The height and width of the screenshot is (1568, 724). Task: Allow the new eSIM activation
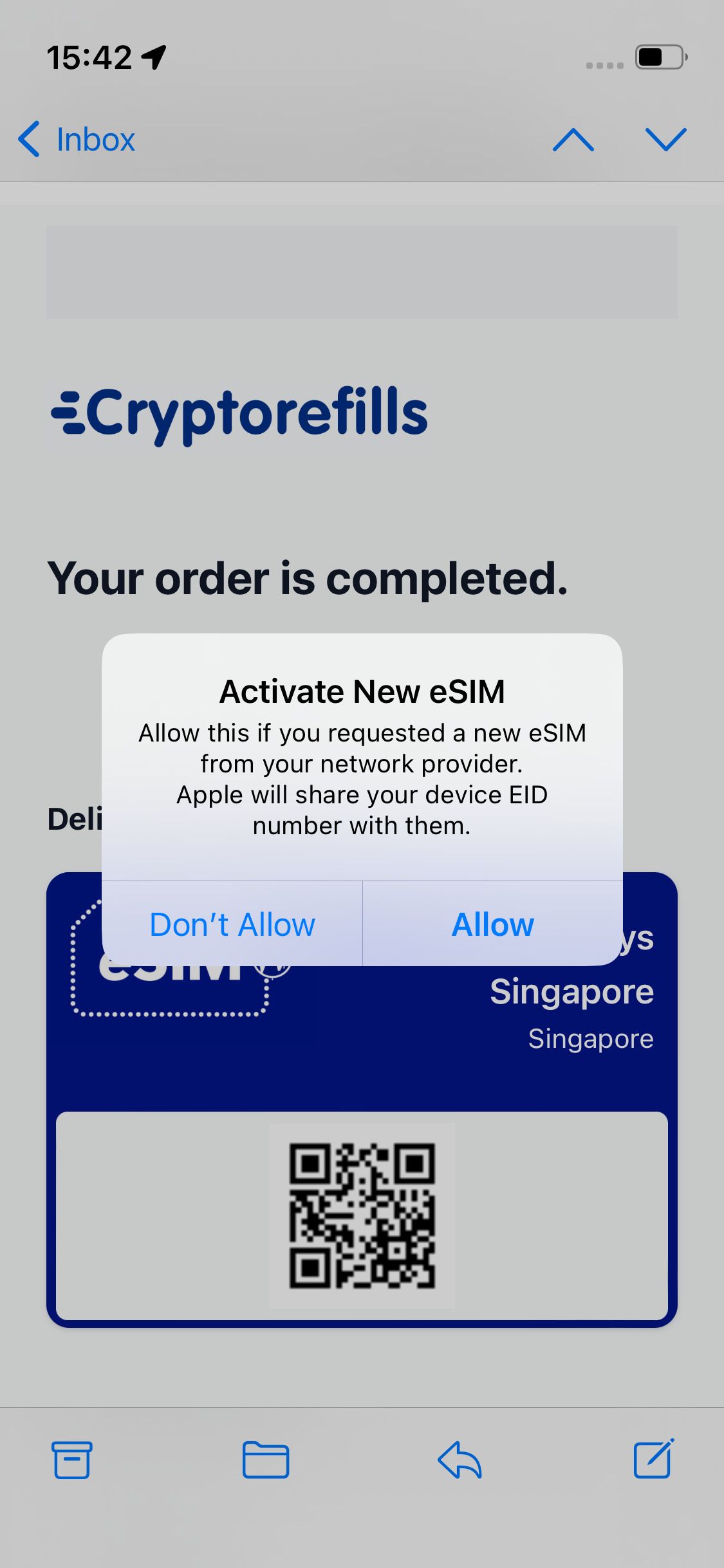[491, 924]
